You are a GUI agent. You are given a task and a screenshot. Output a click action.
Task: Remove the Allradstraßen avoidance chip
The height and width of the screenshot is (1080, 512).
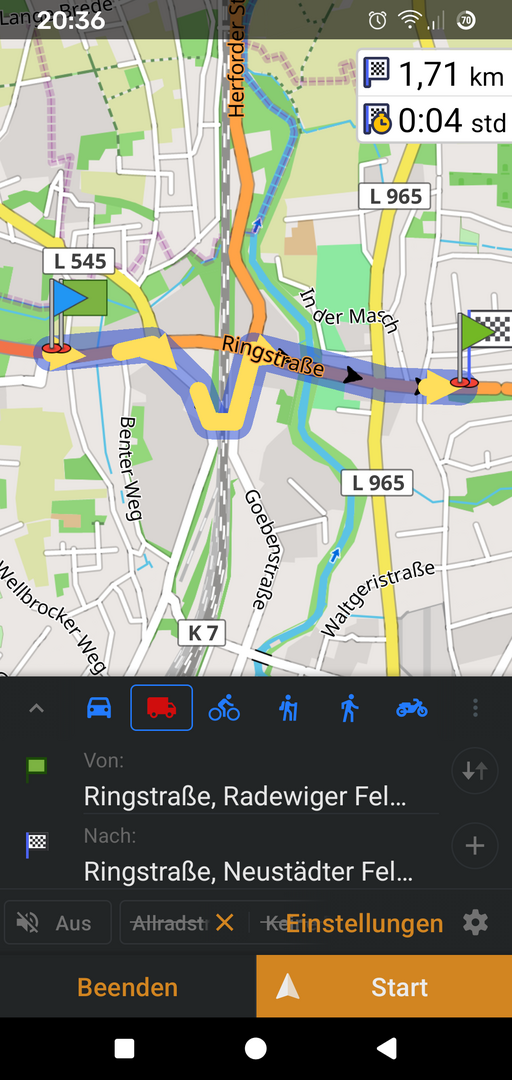(225, 922)
